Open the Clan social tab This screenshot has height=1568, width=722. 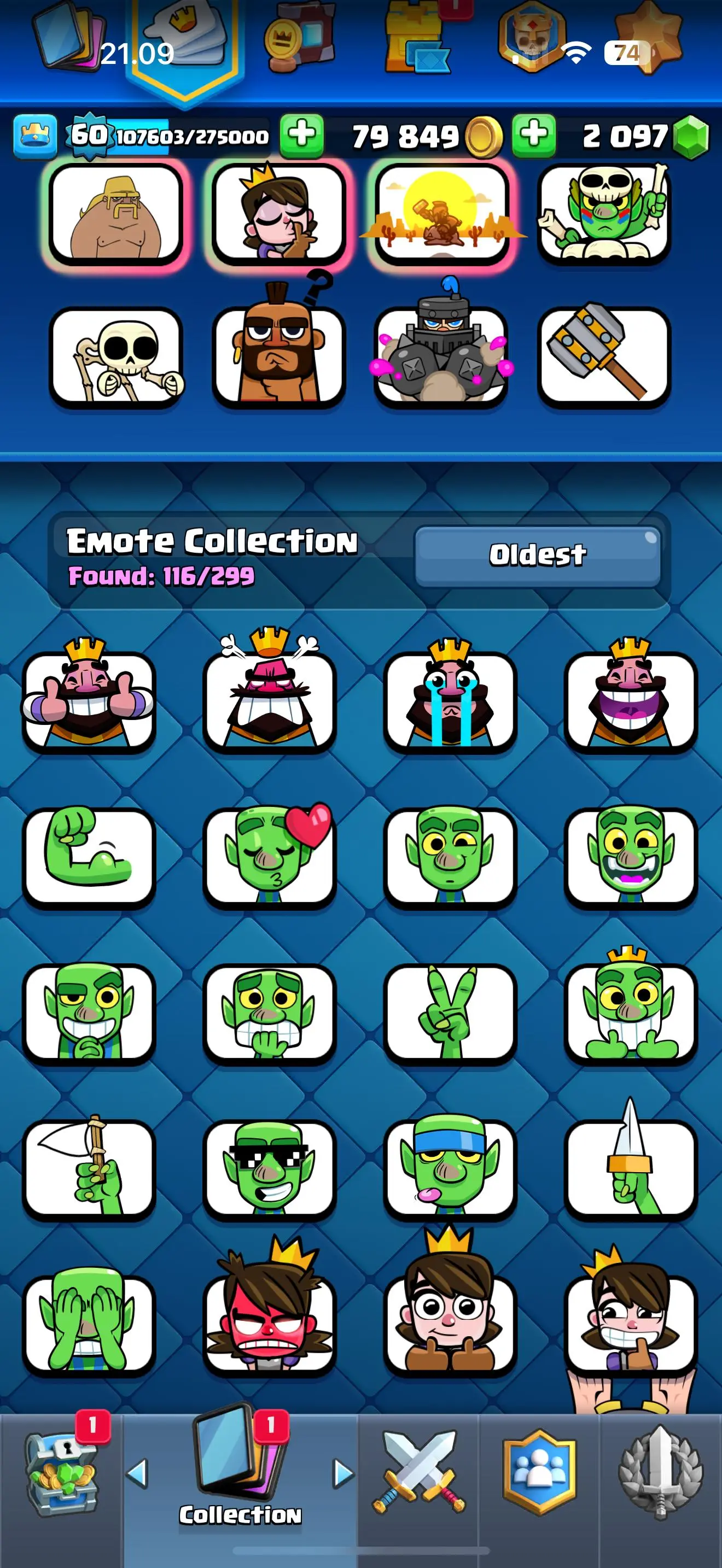coord(539,1473)
